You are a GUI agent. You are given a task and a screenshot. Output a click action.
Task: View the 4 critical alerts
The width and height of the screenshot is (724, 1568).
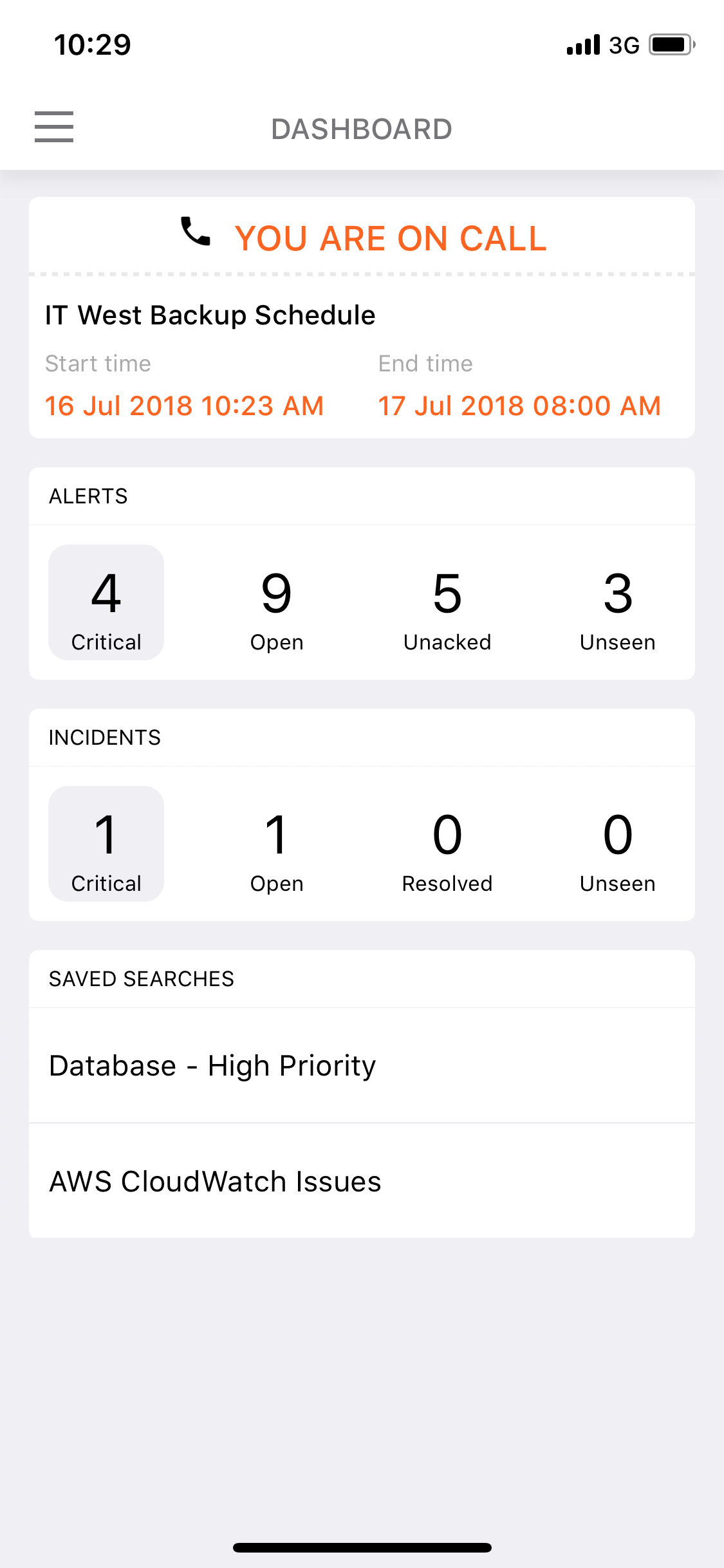coord(106,602)
